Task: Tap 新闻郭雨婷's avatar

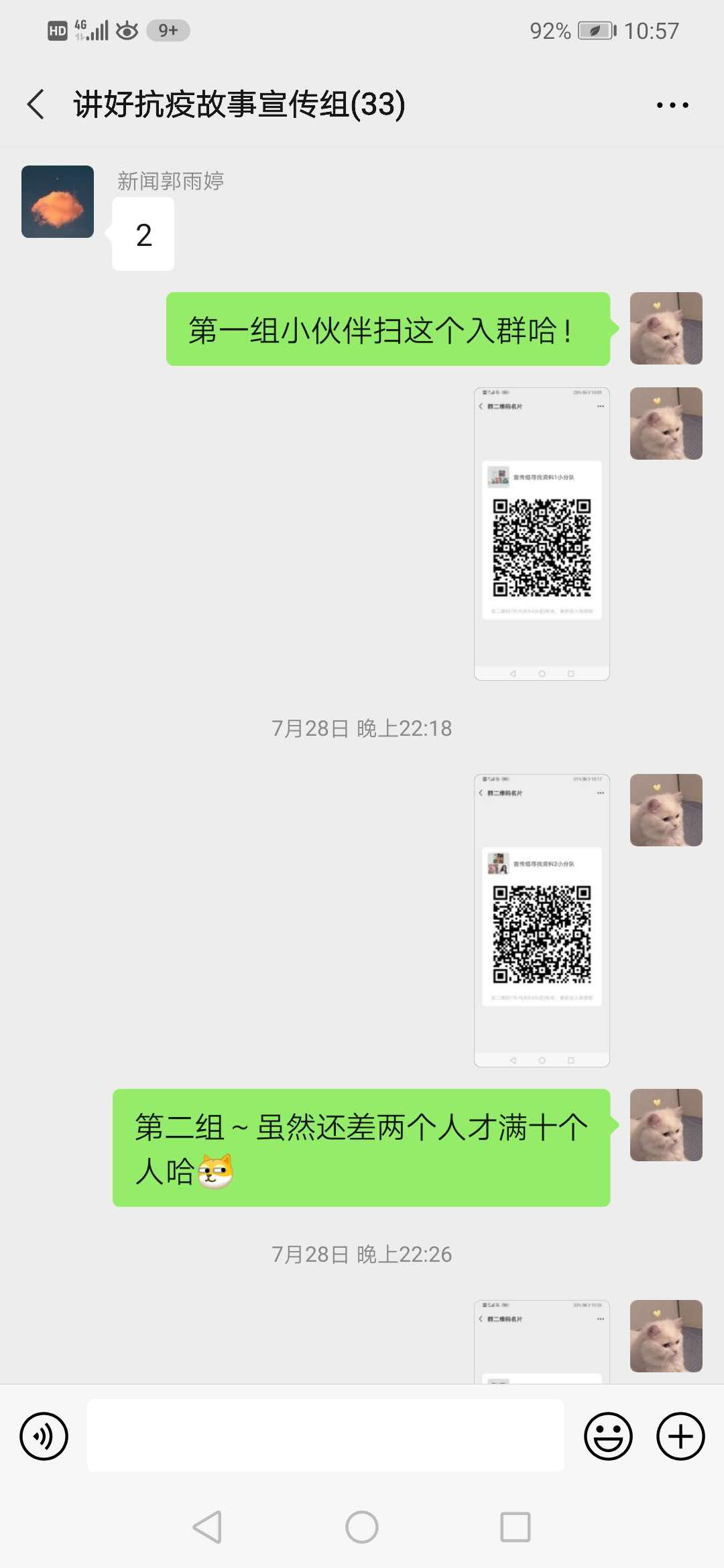Action: (58, 202)
